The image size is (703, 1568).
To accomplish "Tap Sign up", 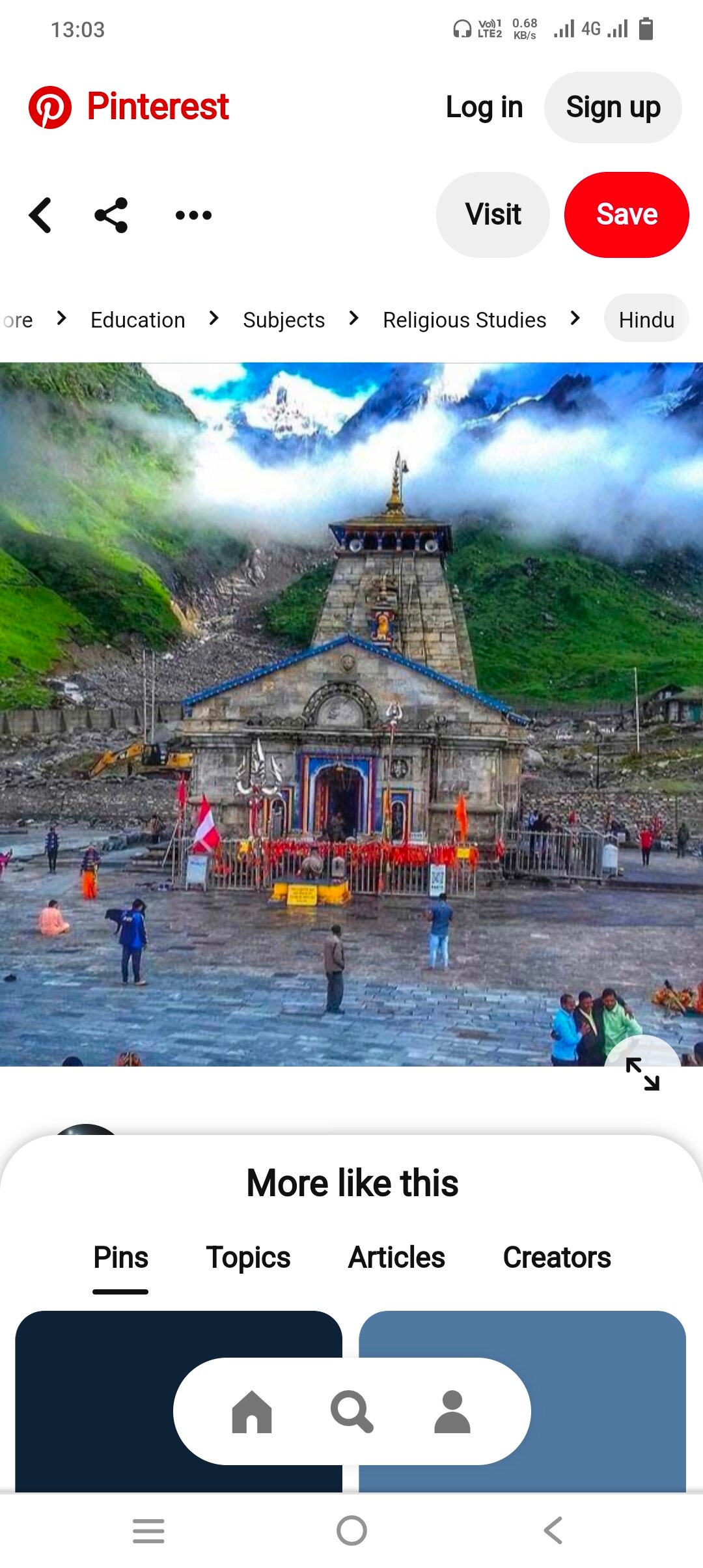I will pos(613,107).
